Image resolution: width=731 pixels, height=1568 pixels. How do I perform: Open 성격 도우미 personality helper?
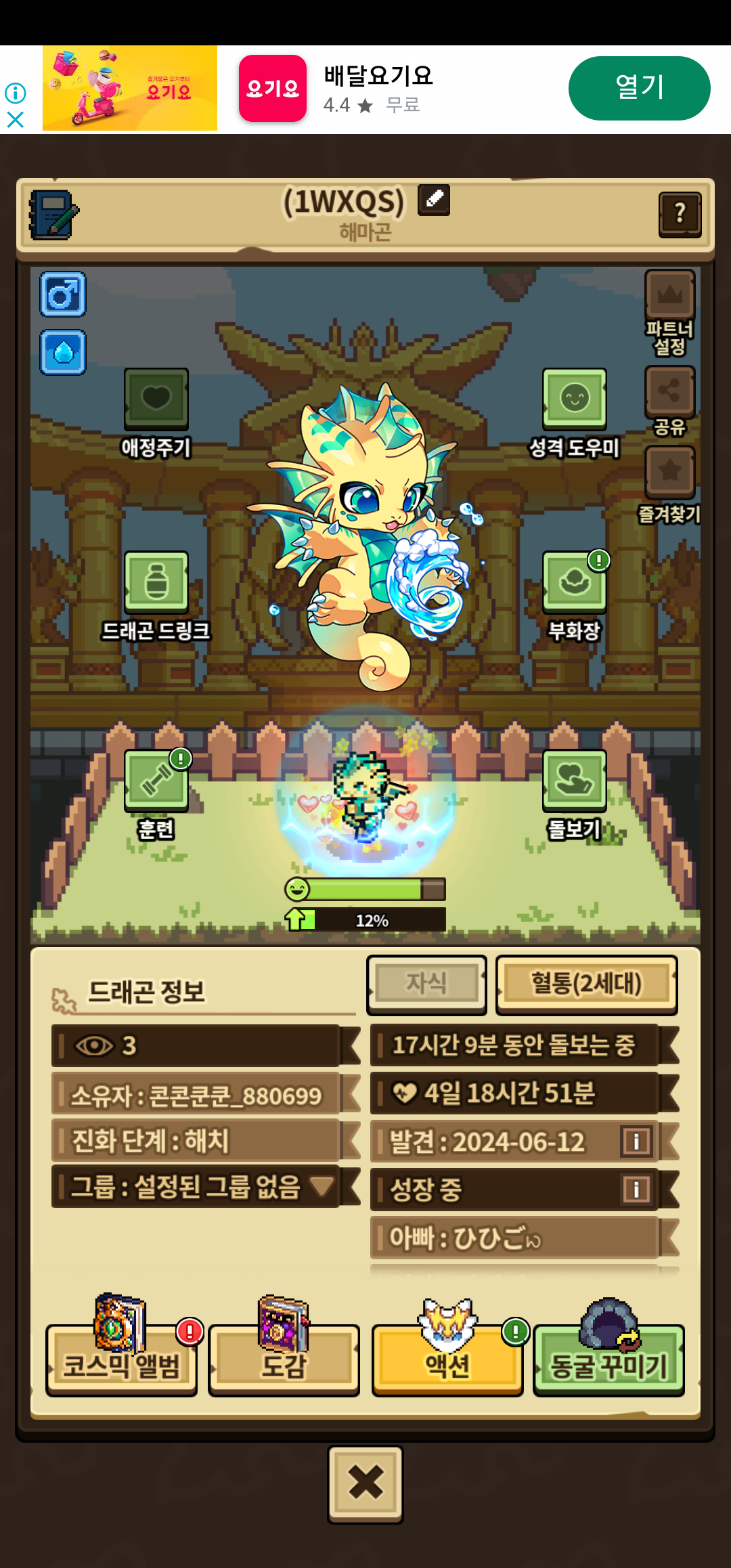574,399
